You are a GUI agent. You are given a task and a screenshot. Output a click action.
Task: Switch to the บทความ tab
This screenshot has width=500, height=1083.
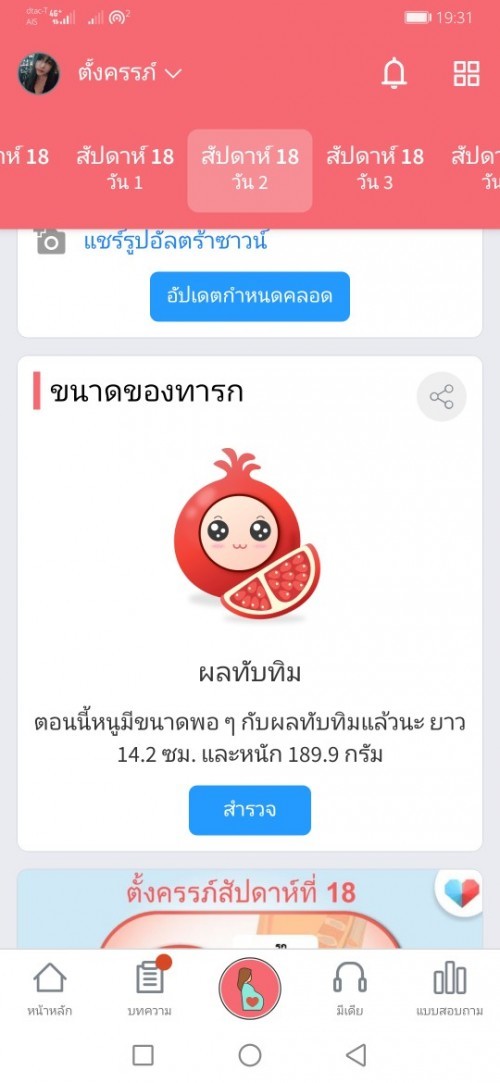pyautogui.click(x=150, y=989)
